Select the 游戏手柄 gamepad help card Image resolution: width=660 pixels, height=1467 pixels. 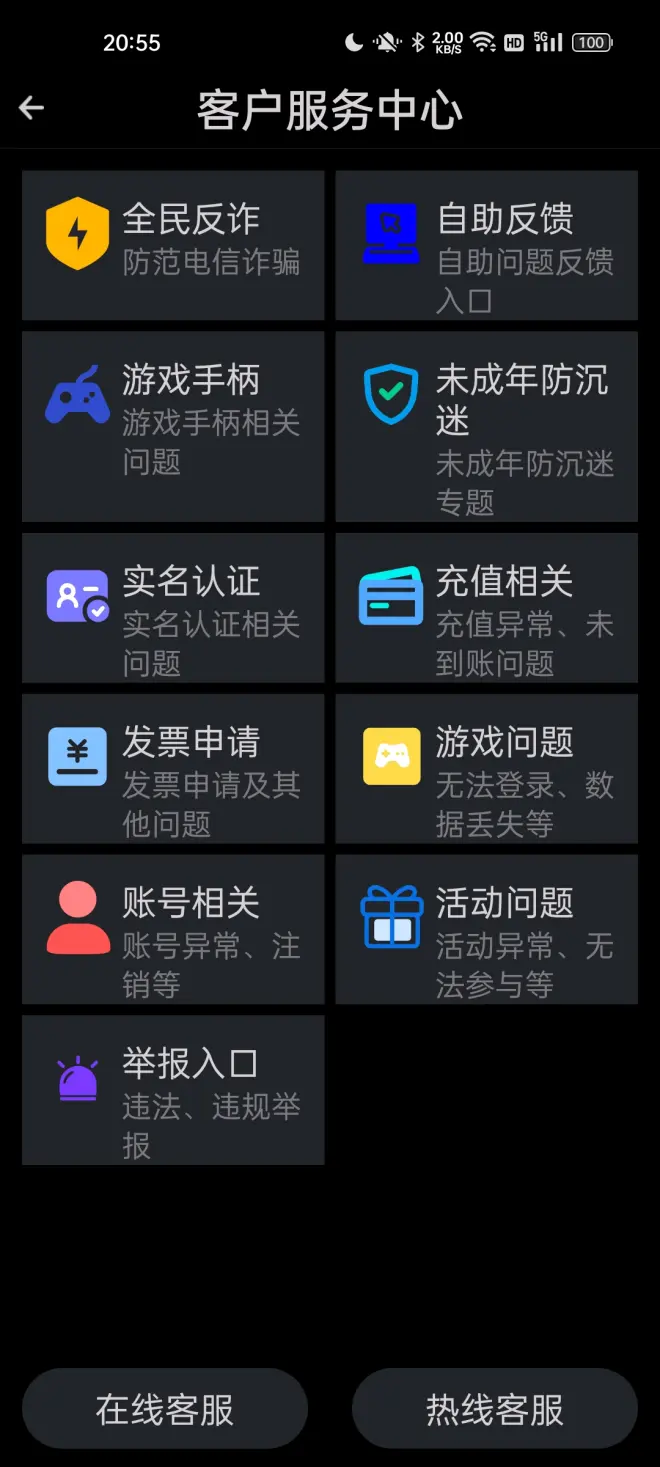(173, 426)
